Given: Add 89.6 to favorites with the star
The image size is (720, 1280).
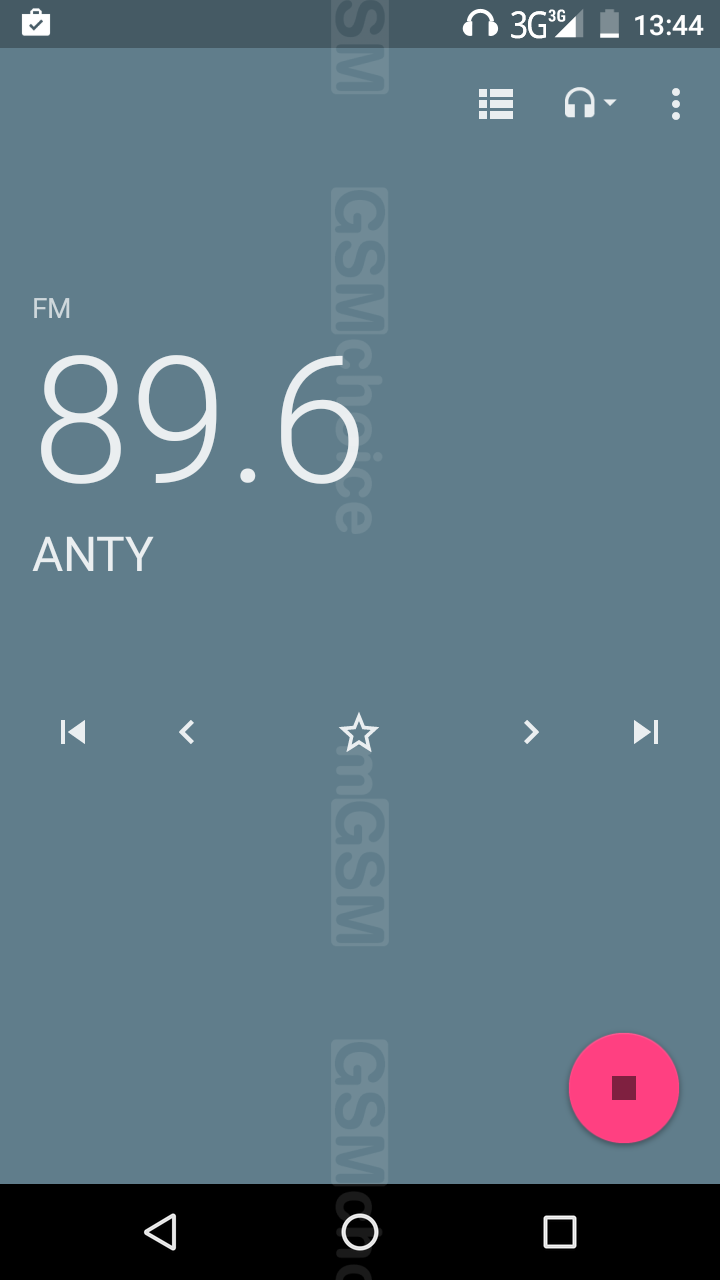Looking at the screenshot, I should point(359,733).
